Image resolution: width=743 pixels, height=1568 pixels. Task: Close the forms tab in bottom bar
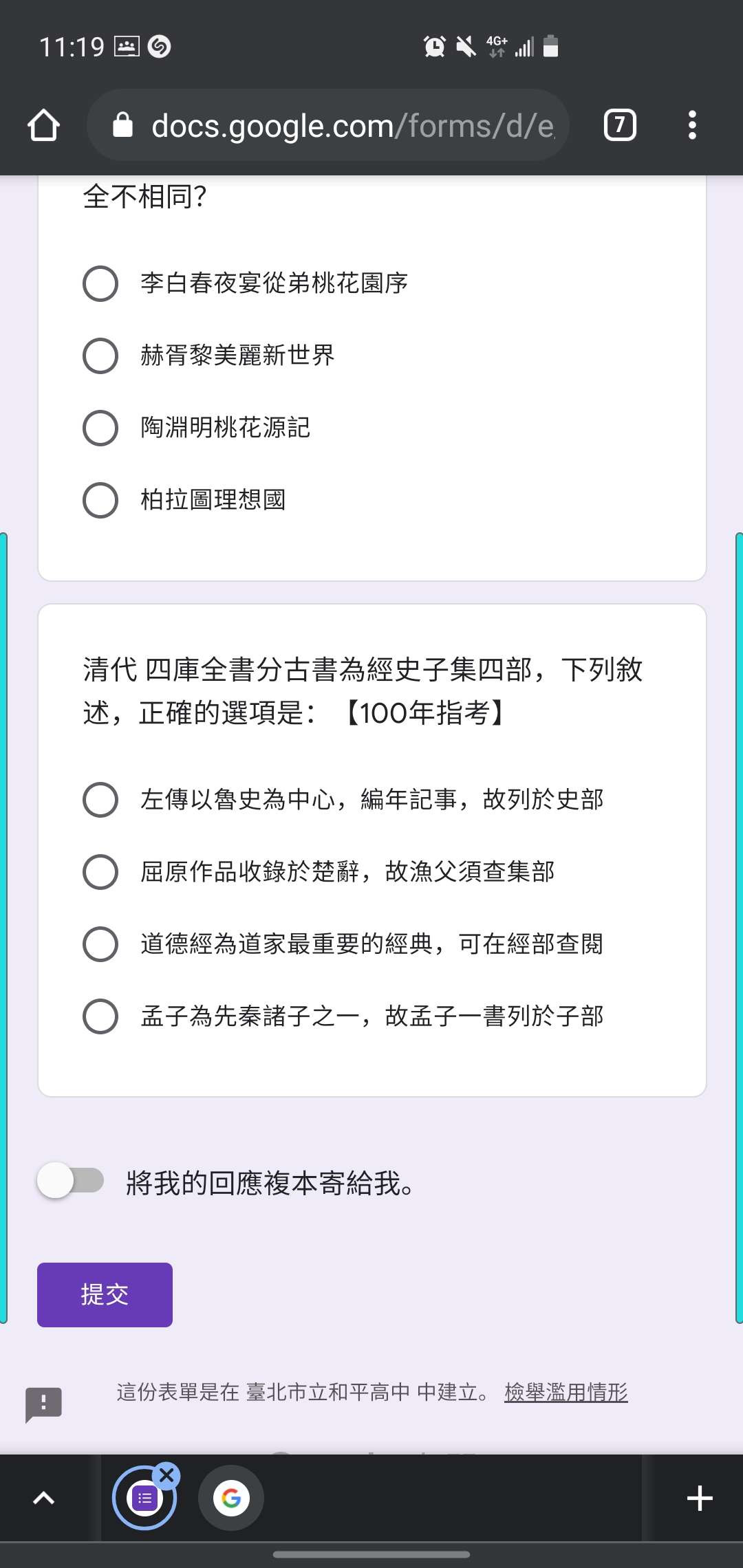(166, 1475)
